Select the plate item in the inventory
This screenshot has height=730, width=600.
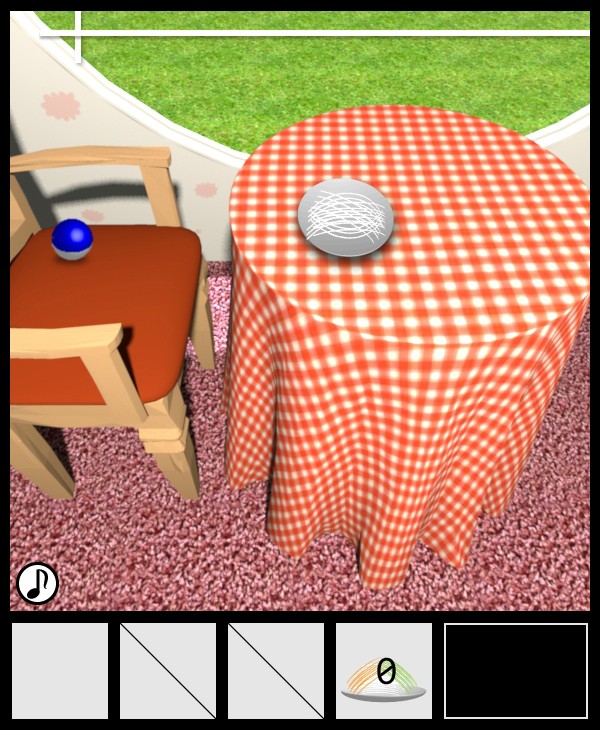(x=384, y=671)
